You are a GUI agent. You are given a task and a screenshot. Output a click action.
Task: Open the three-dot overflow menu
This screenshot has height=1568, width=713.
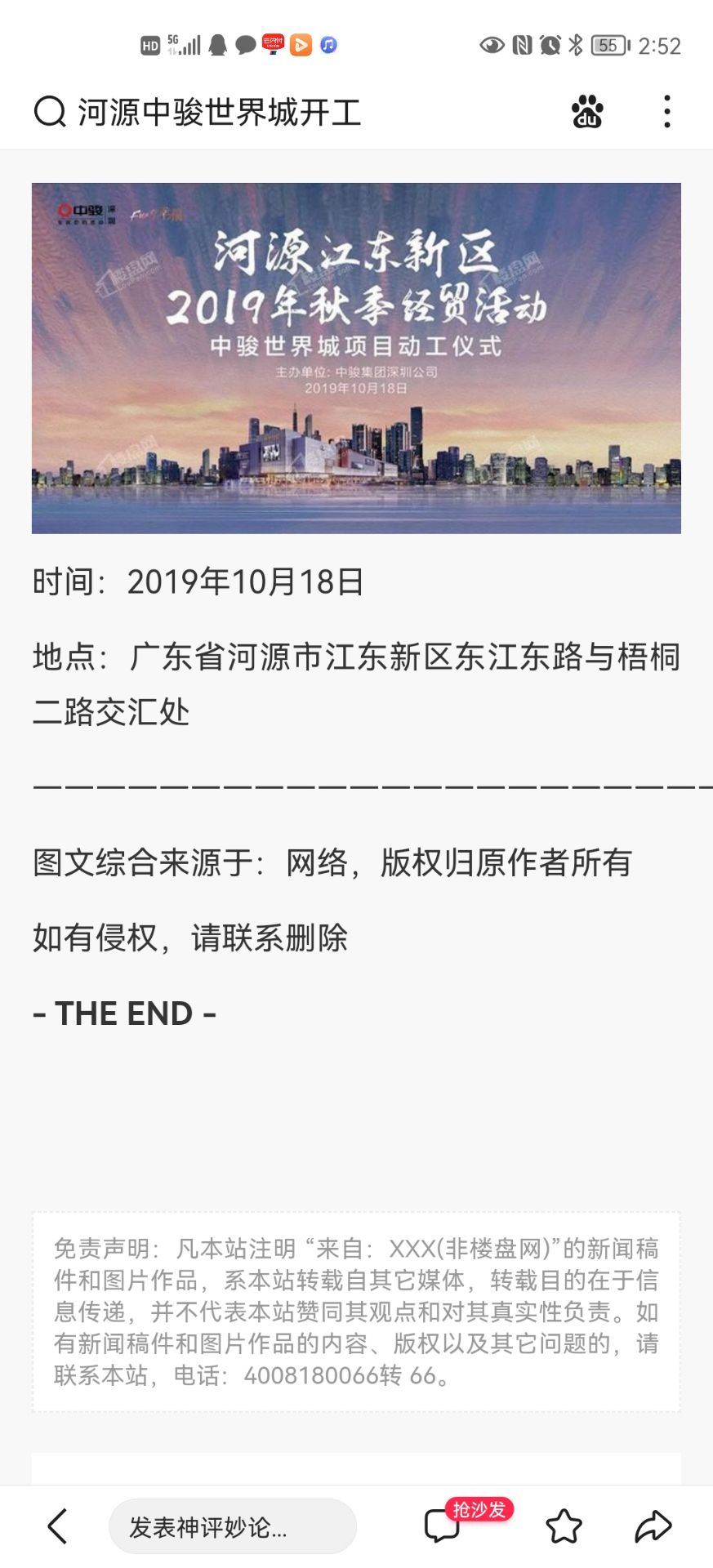[667, 112]
